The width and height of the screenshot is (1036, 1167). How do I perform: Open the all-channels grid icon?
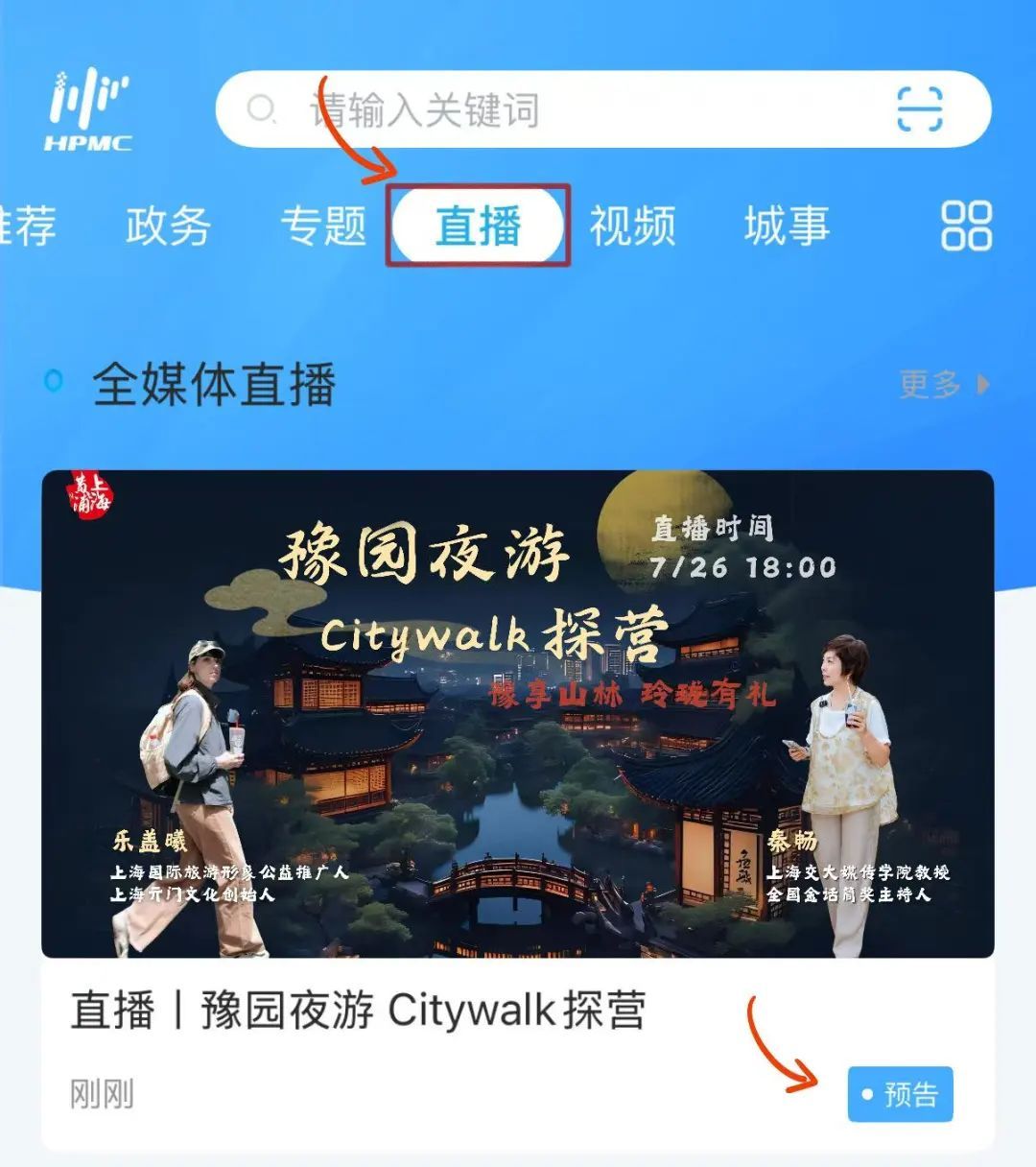[x=966, y=226]
